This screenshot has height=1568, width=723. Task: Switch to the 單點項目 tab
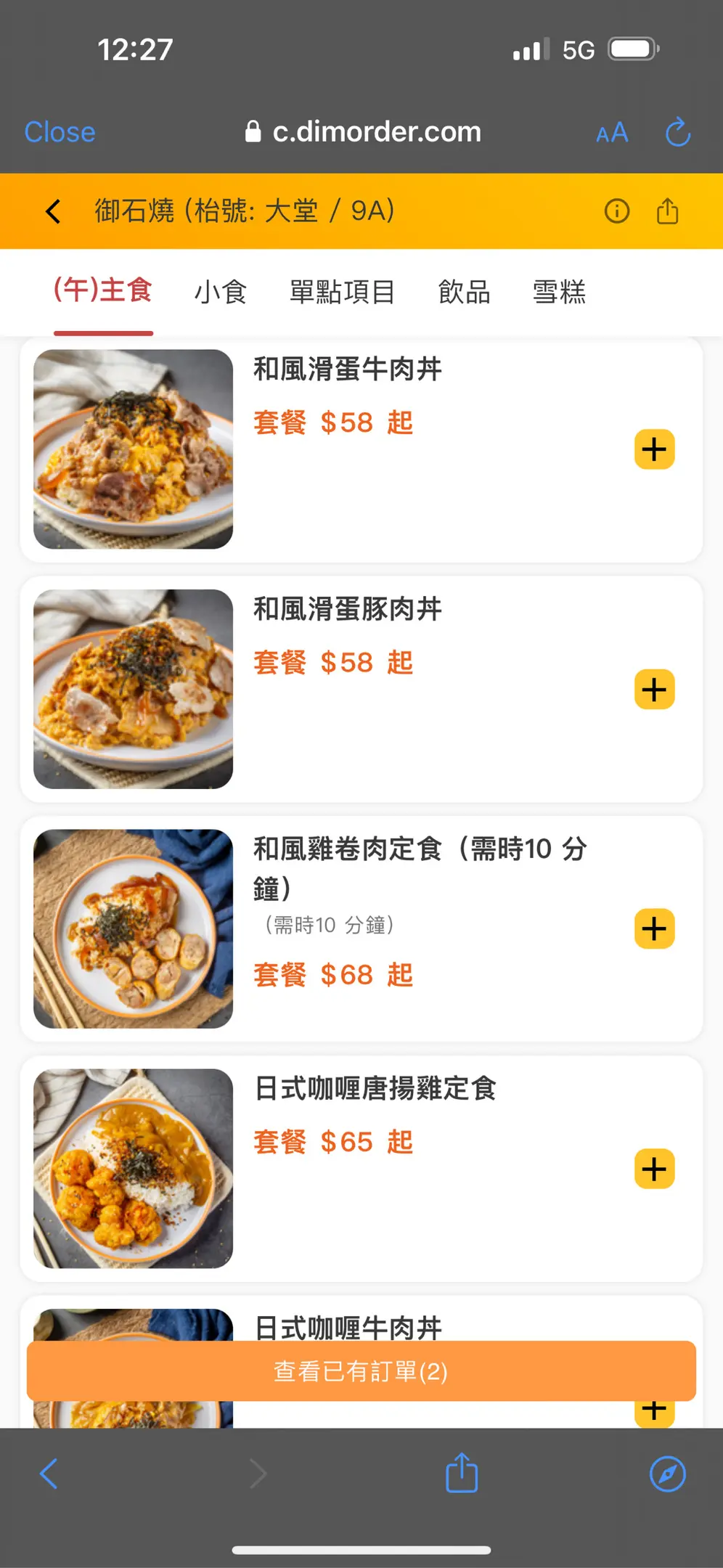tap(342, 292)
